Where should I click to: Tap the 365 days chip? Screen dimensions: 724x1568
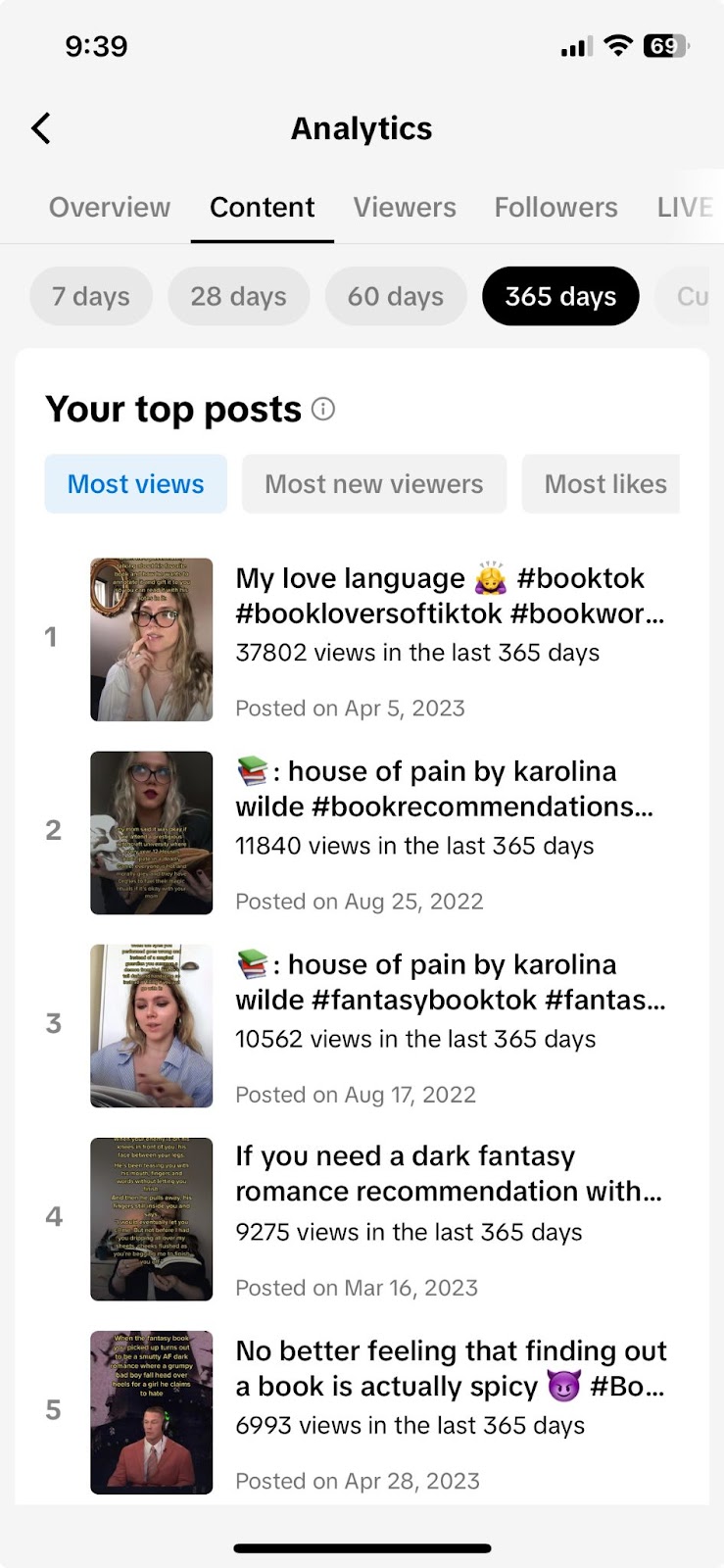(560, 296)
